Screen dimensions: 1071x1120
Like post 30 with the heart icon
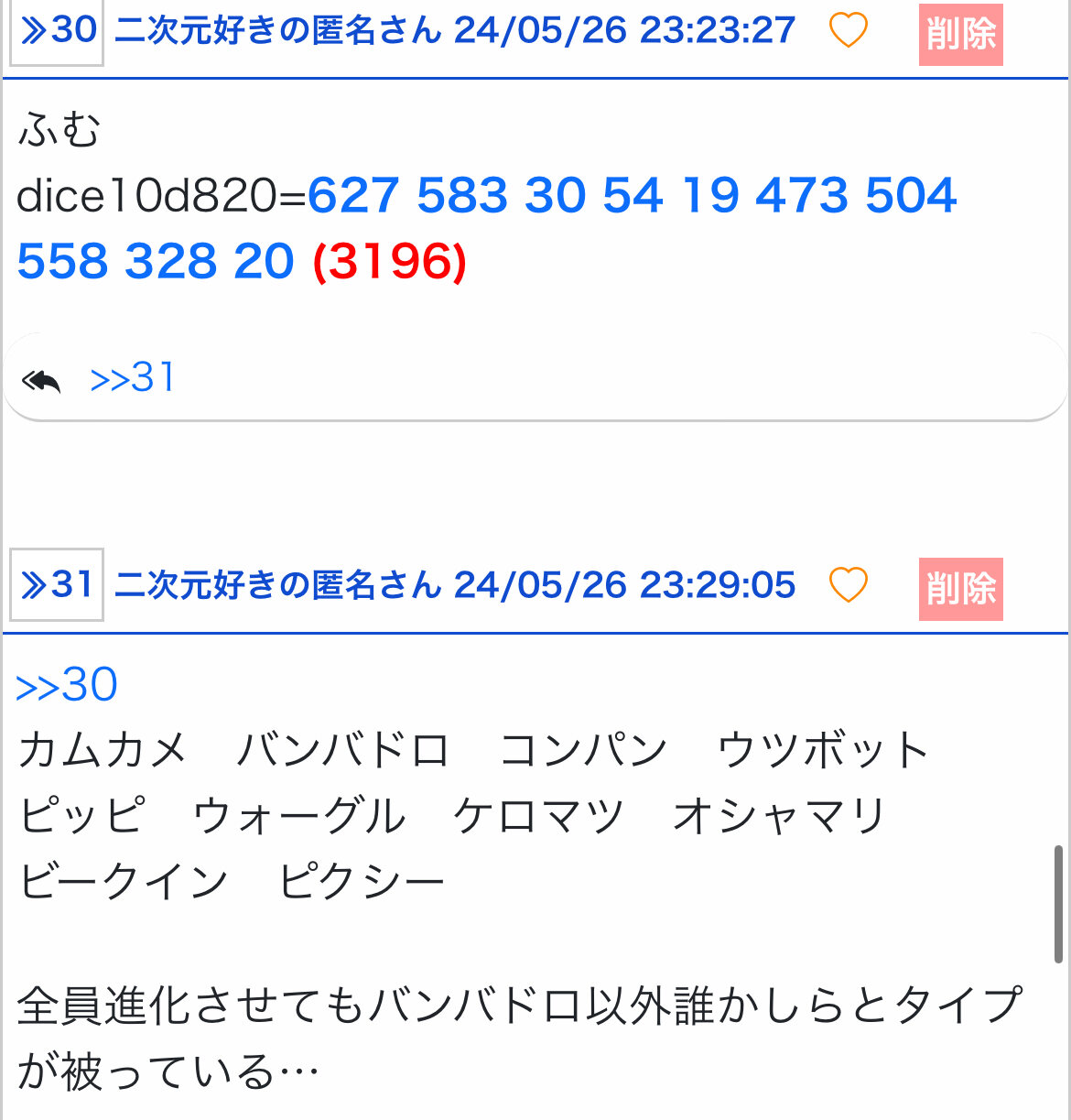(x=848, y=31)
